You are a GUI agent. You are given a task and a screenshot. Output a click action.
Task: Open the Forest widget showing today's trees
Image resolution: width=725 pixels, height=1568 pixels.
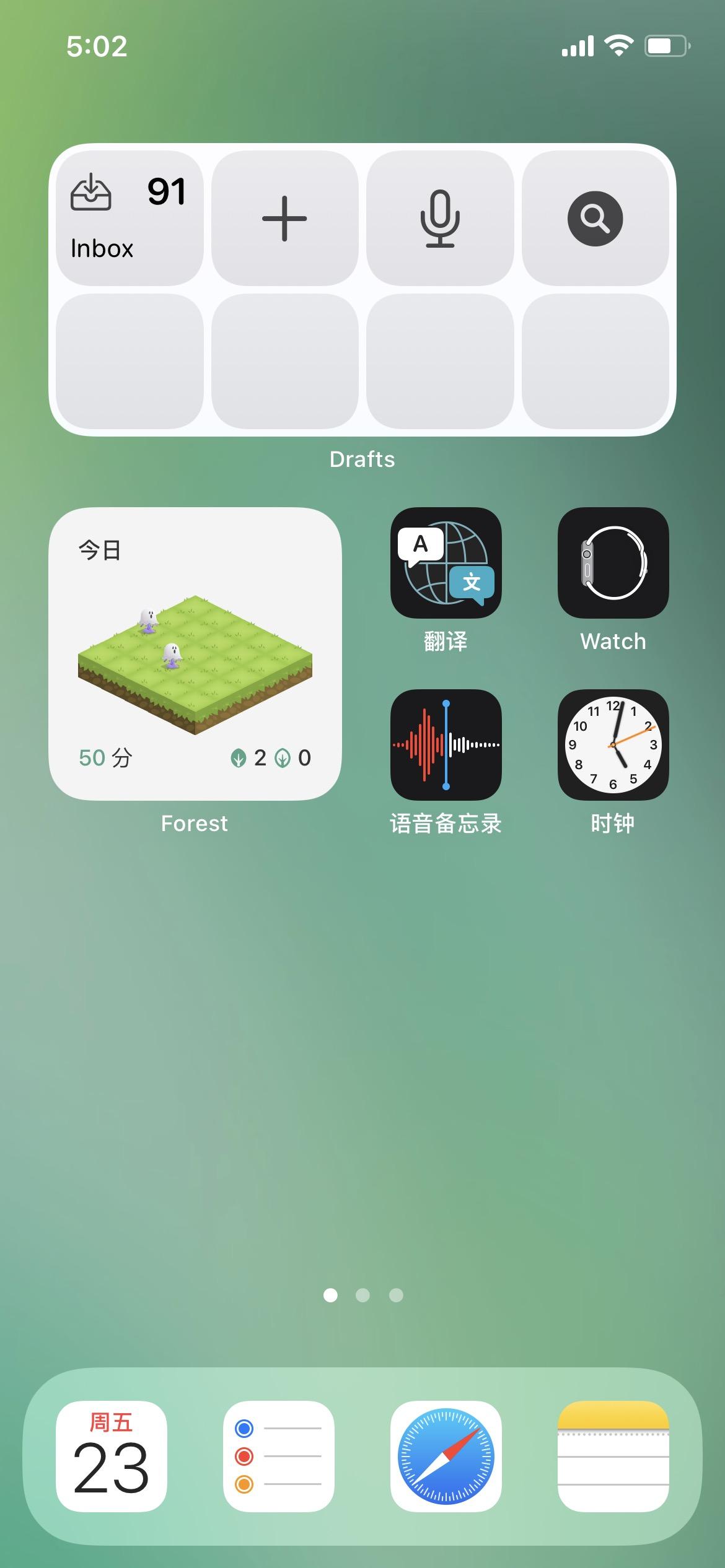(195, 653)
